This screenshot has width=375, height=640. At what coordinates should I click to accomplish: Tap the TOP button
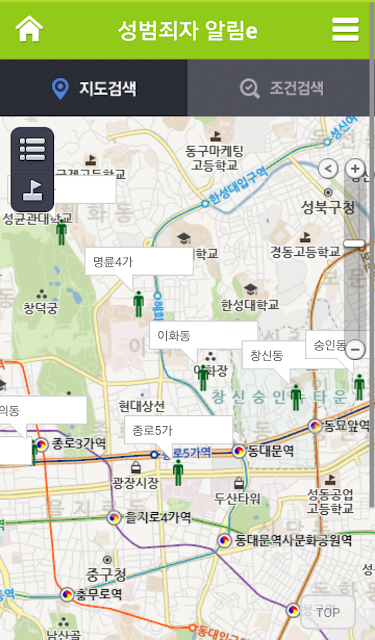328,612
